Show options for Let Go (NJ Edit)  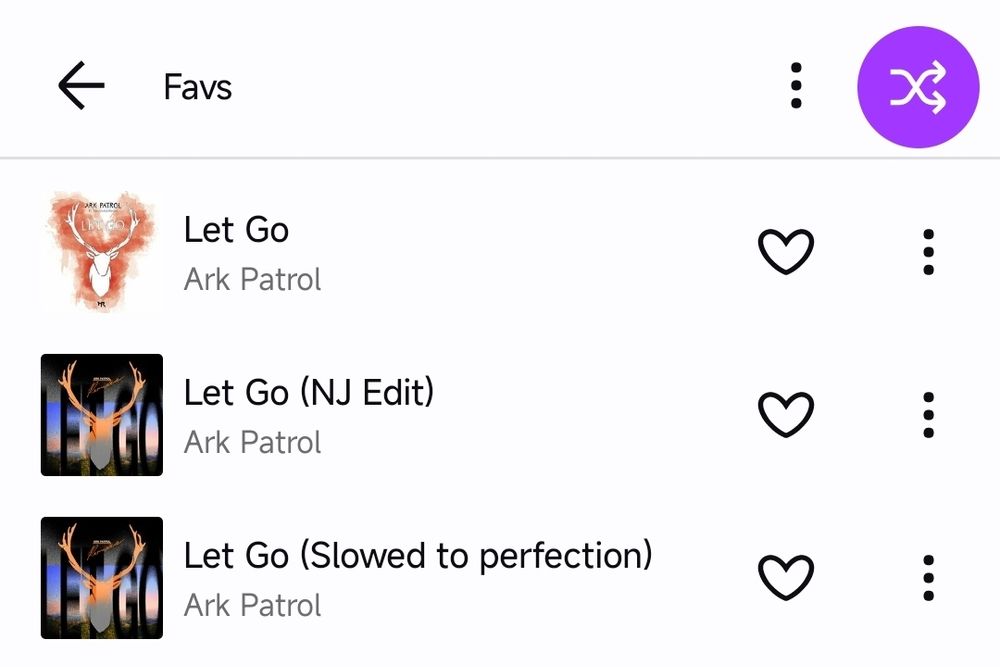pyautogui.click(x=928, y=414)
